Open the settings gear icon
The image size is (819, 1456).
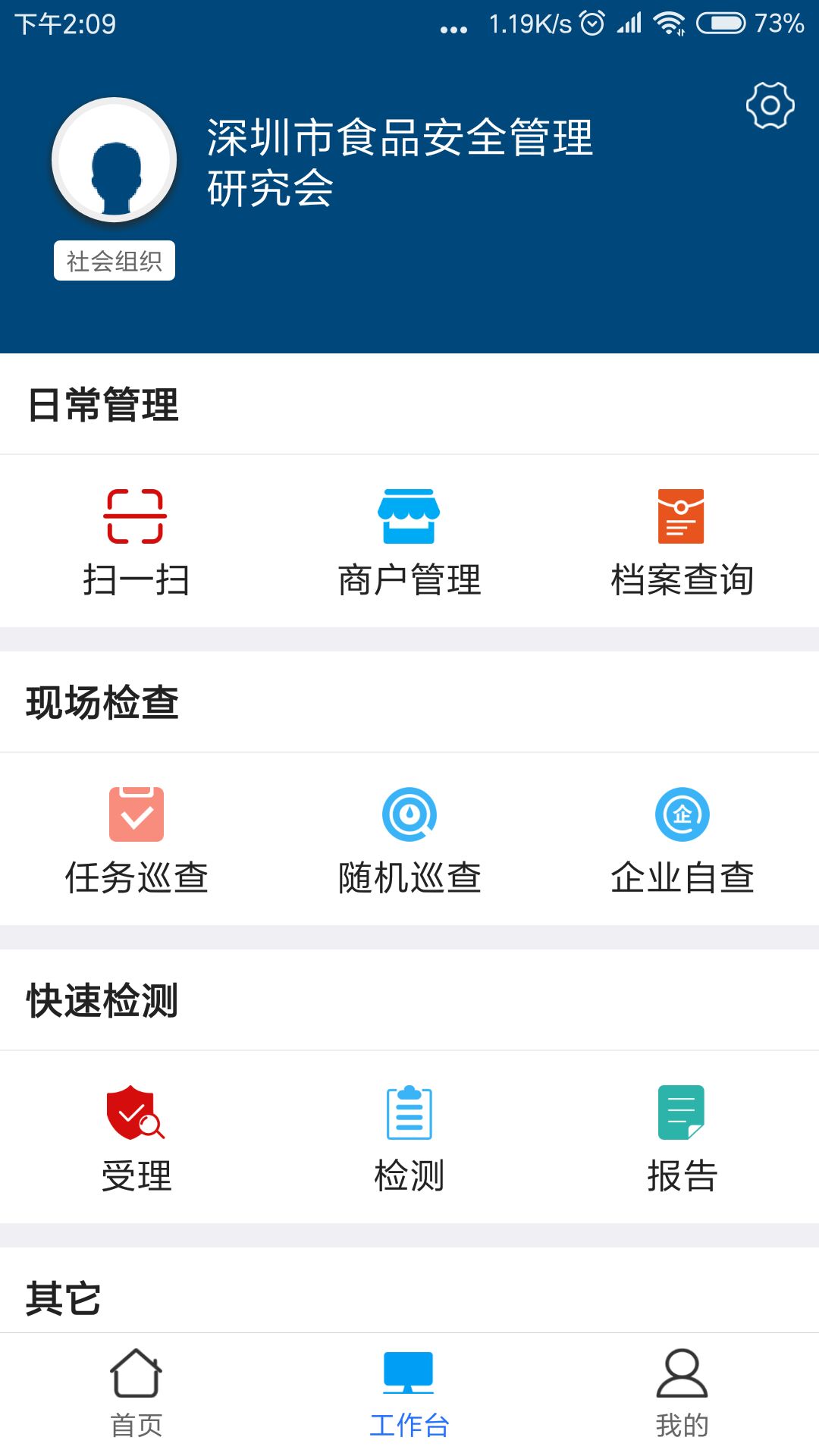click(770, 105)
